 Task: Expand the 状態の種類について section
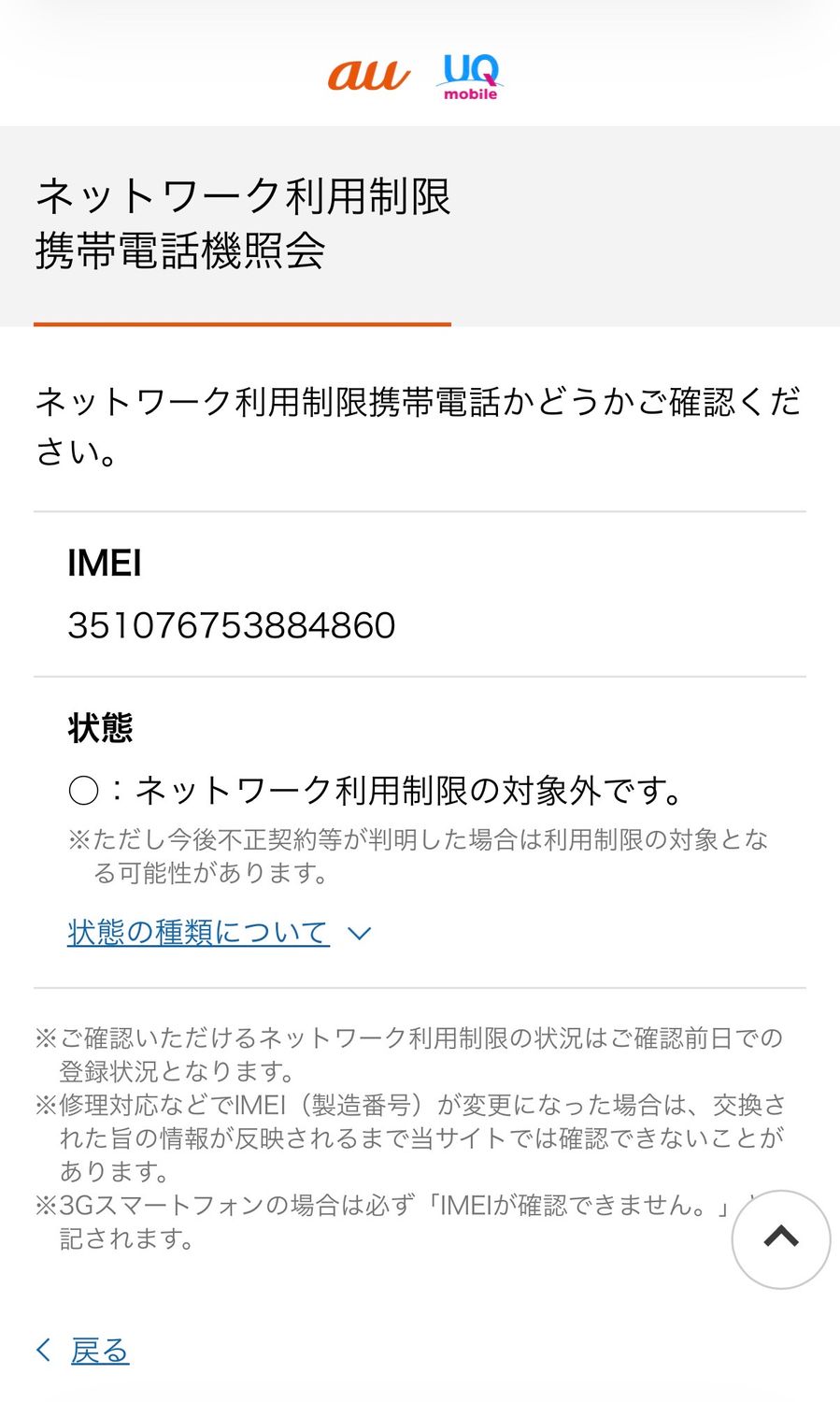click(x=220, y=932)
